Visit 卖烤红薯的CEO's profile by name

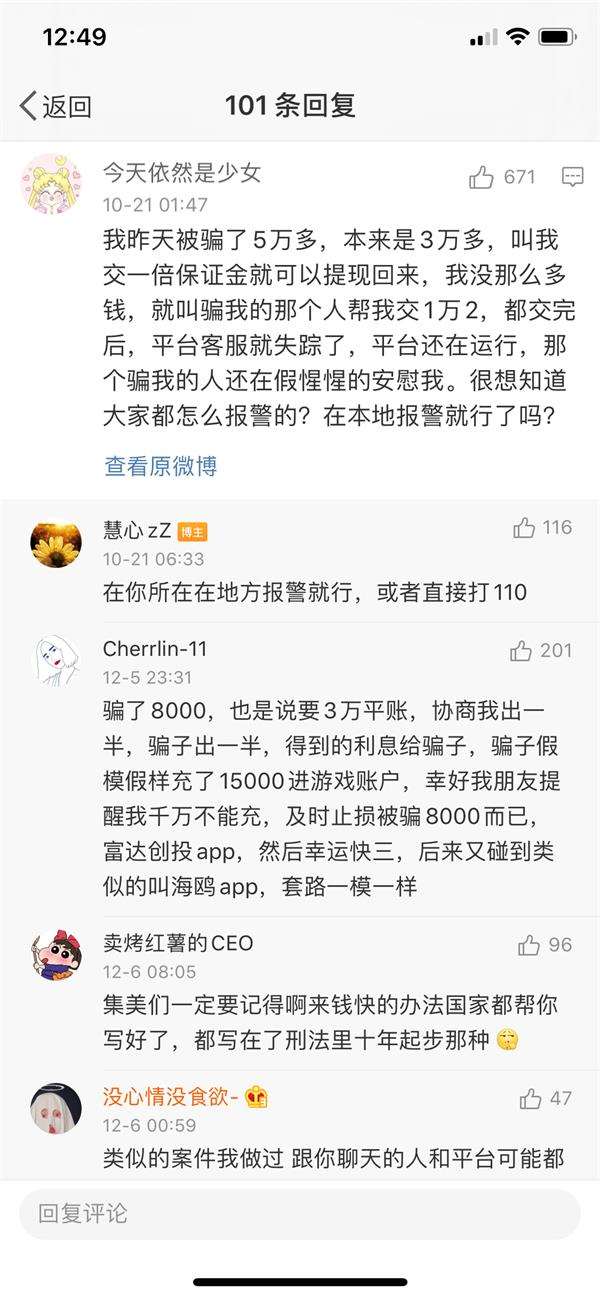pyautogui.click(x=178, y=943)
